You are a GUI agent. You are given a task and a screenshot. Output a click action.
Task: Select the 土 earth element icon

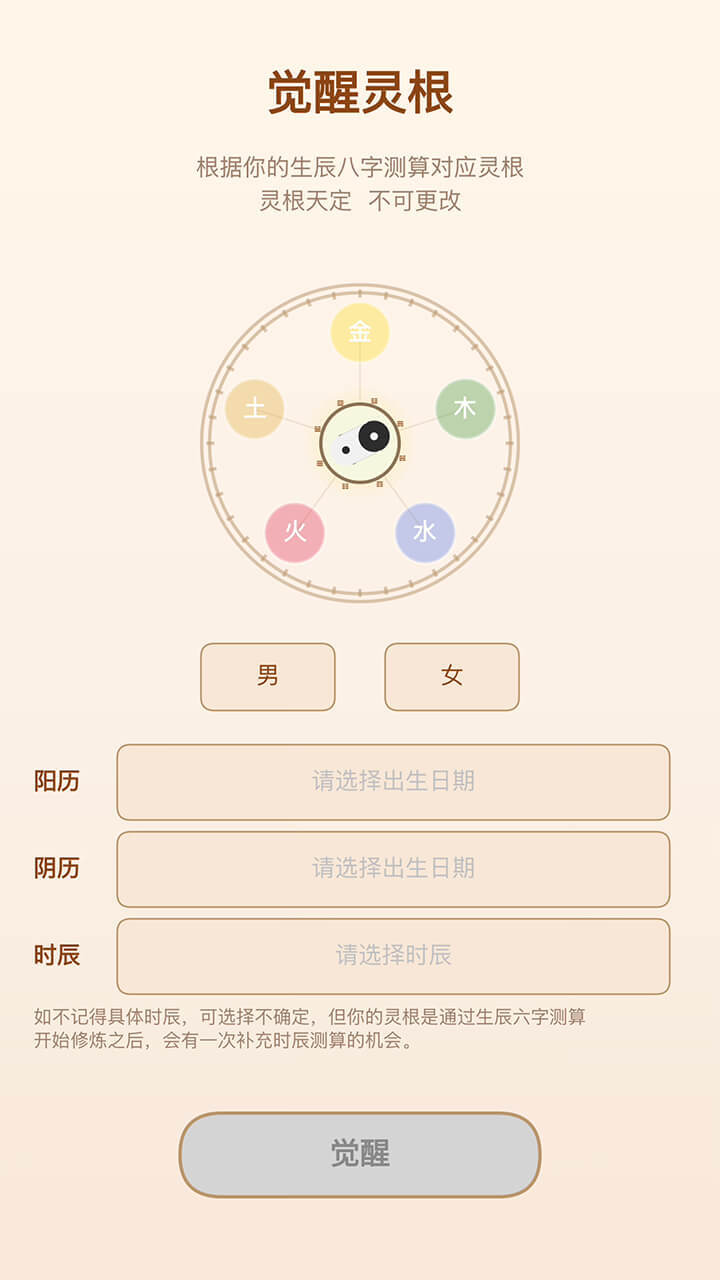[x=256, y=408]
